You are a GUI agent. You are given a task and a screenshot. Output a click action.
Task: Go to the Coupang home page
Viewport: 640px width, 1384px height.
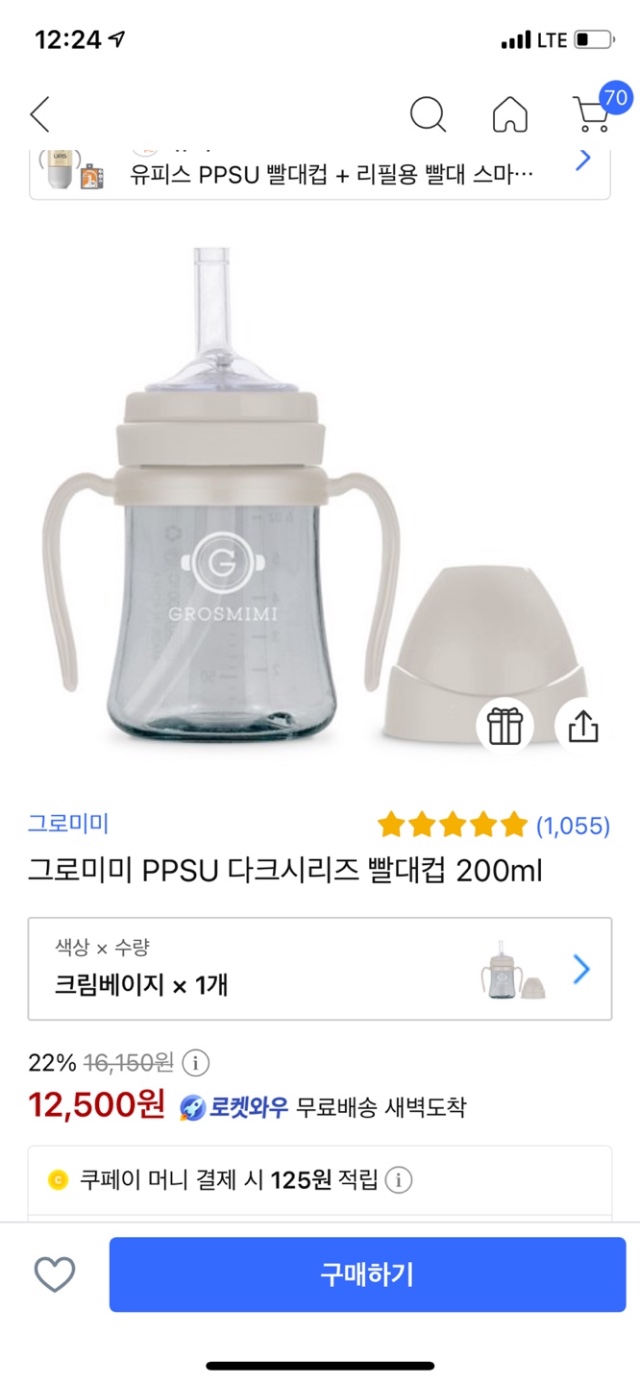(x=510, y=114)
